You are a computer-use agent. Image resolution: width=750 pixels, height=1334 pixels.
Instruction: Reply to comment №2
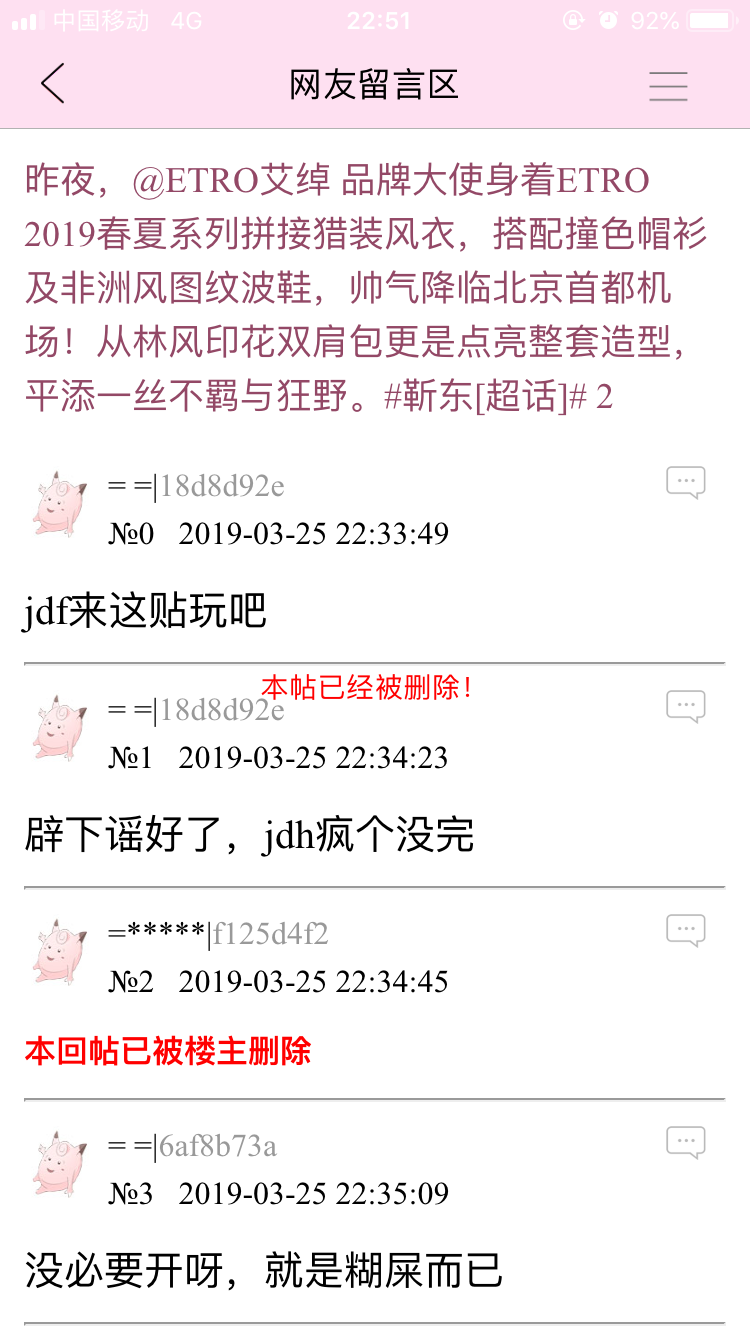[686, 931]
